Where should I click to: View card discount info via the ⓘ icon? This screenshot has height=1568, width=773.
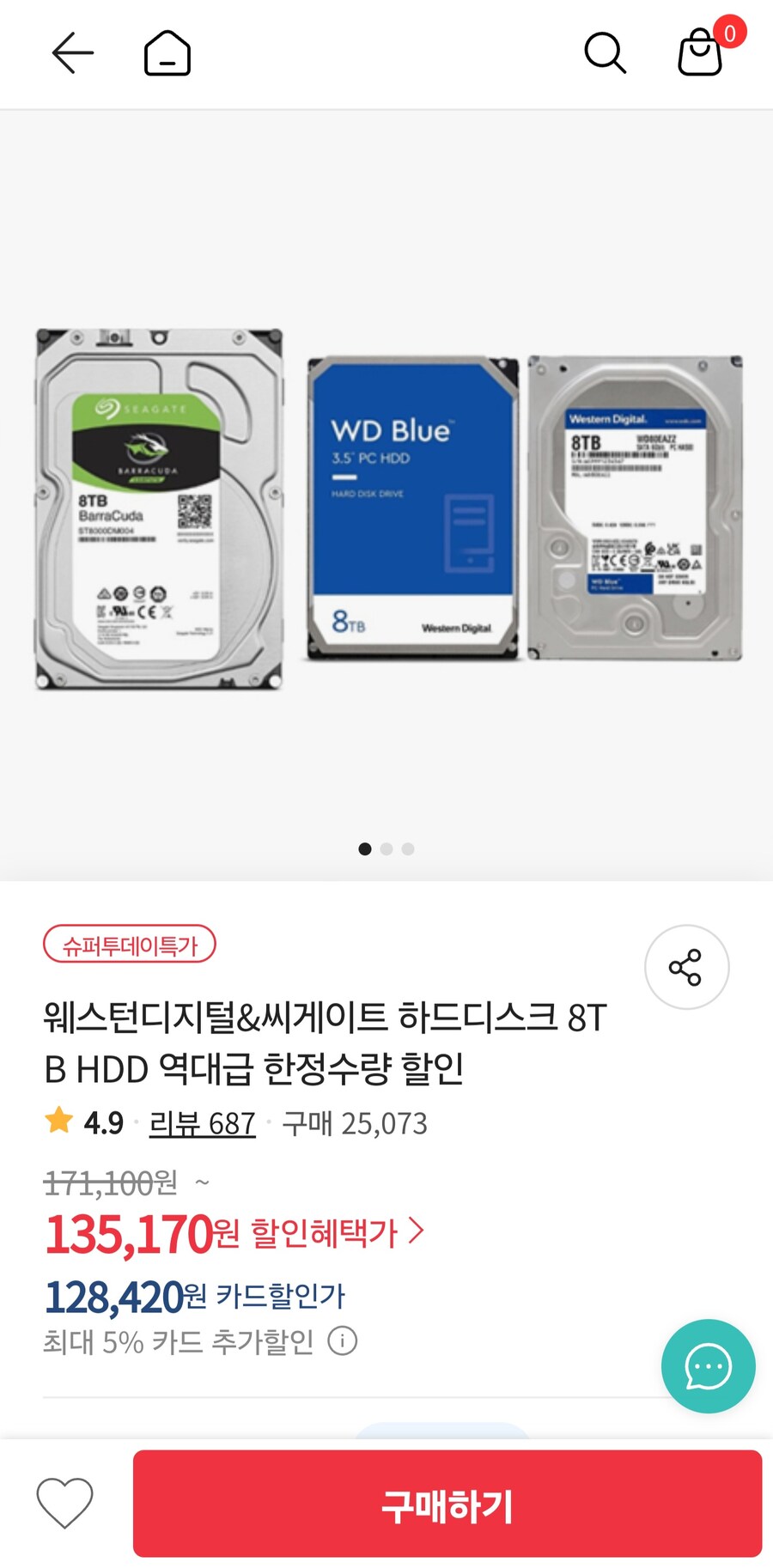(x=343, y=1340)
